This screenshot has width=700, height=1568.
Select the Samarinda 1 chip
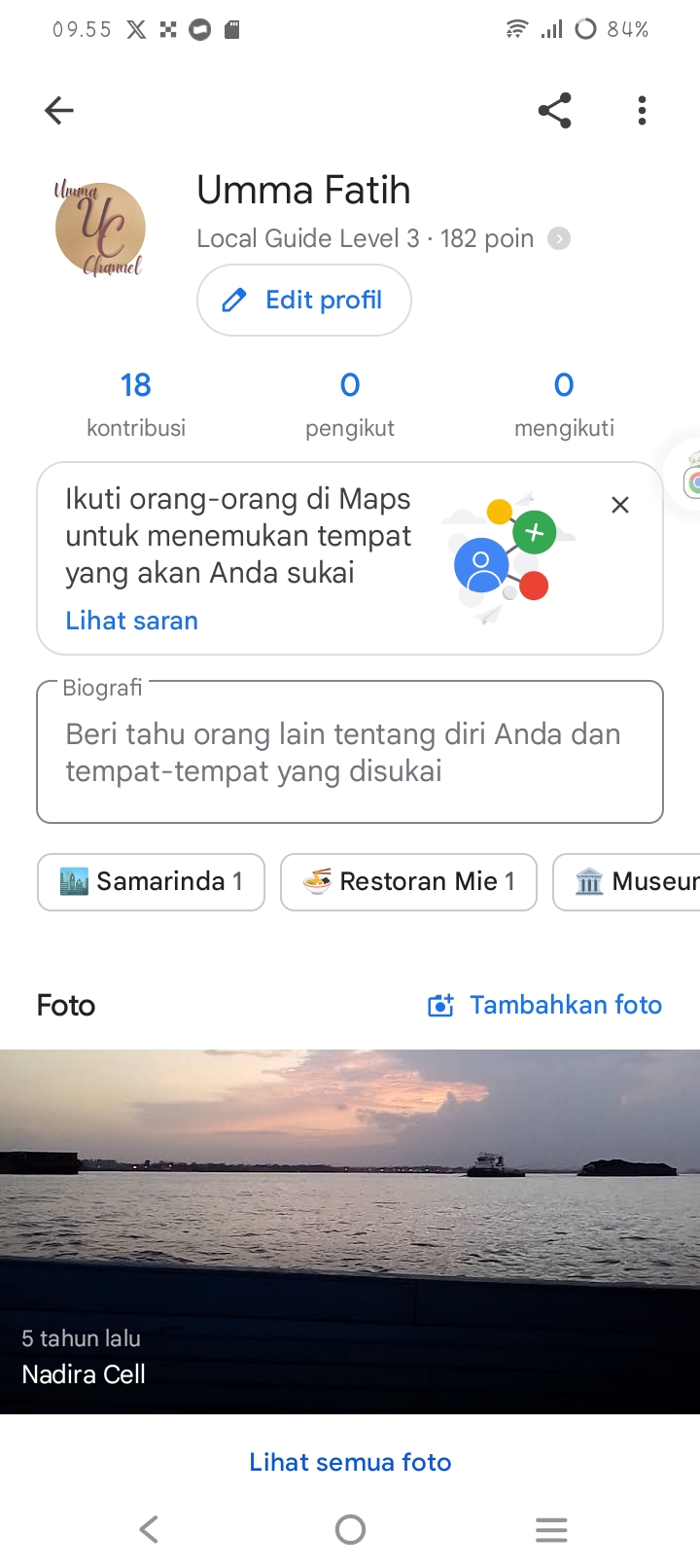point(151,882)
